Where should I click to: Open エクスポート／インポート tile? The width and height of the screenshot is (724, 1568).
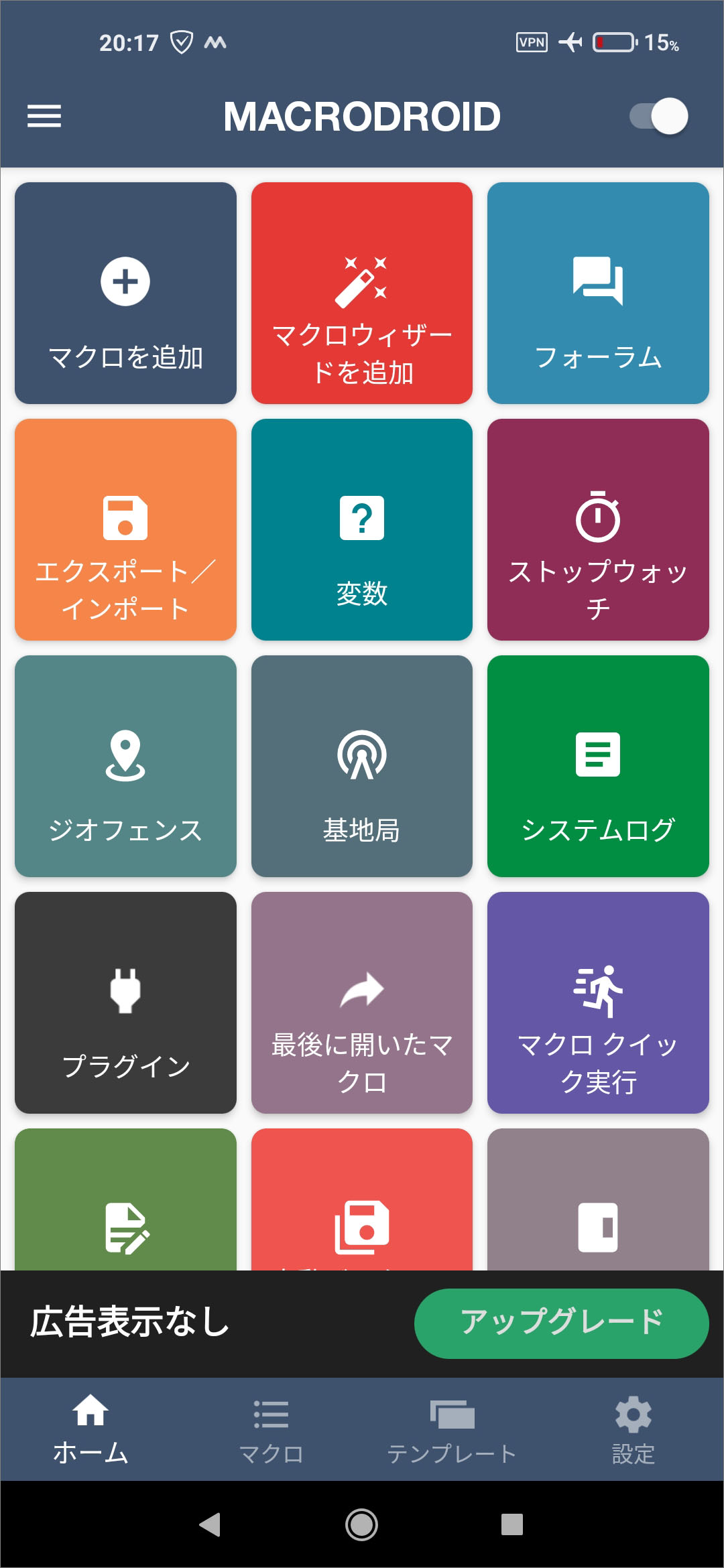point(125,529)
